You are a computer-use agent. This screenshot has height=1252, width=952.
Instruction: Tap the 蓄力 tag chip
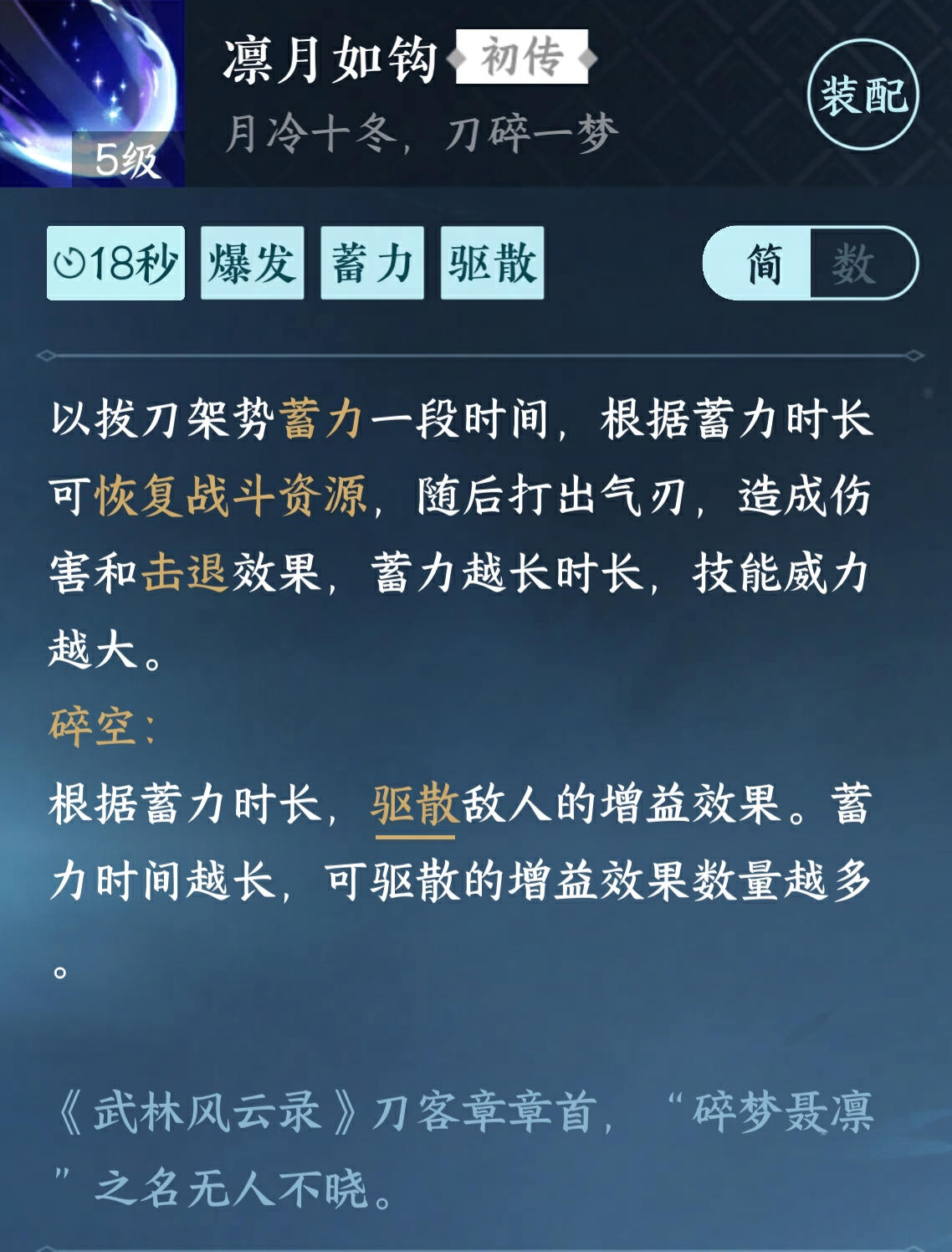(372, 263)
